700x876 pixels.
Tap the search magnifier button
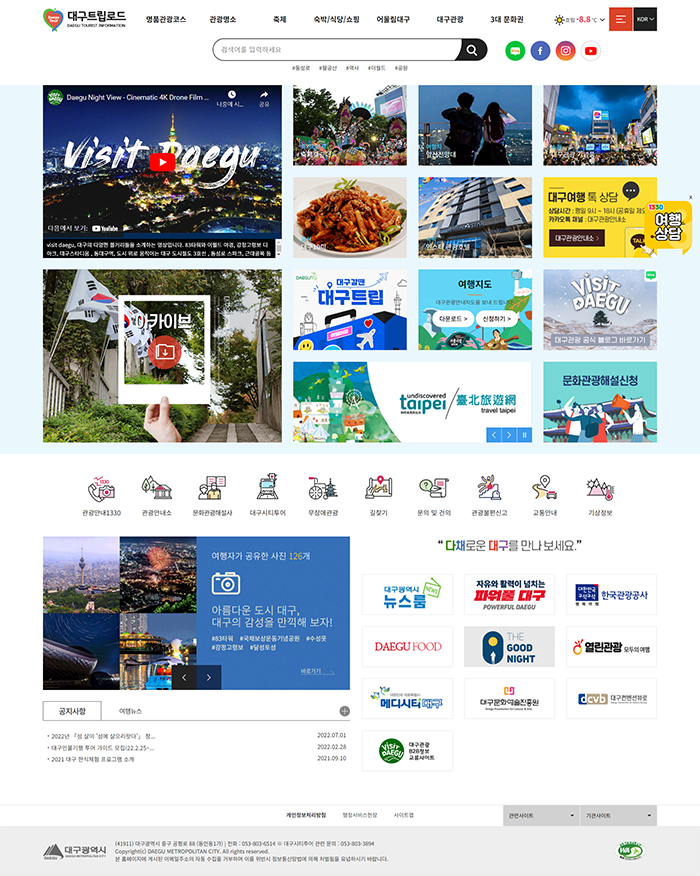472,50
